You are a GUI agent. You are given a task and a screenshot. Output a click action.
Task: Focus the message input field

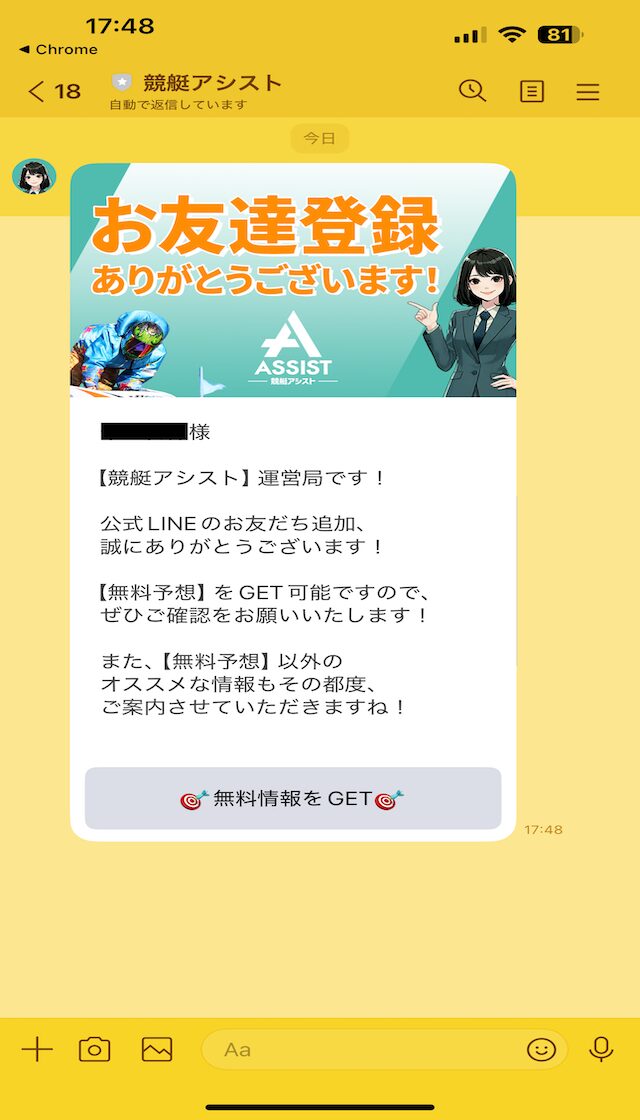click(x=360, y=1049)
